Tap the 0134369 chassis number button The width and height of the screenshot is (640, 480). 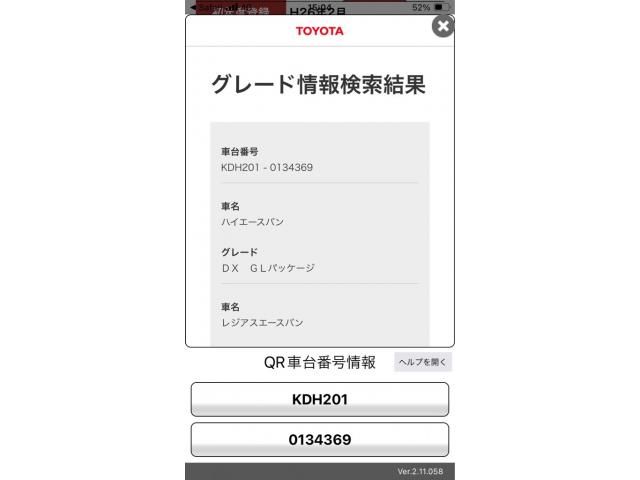320,439
